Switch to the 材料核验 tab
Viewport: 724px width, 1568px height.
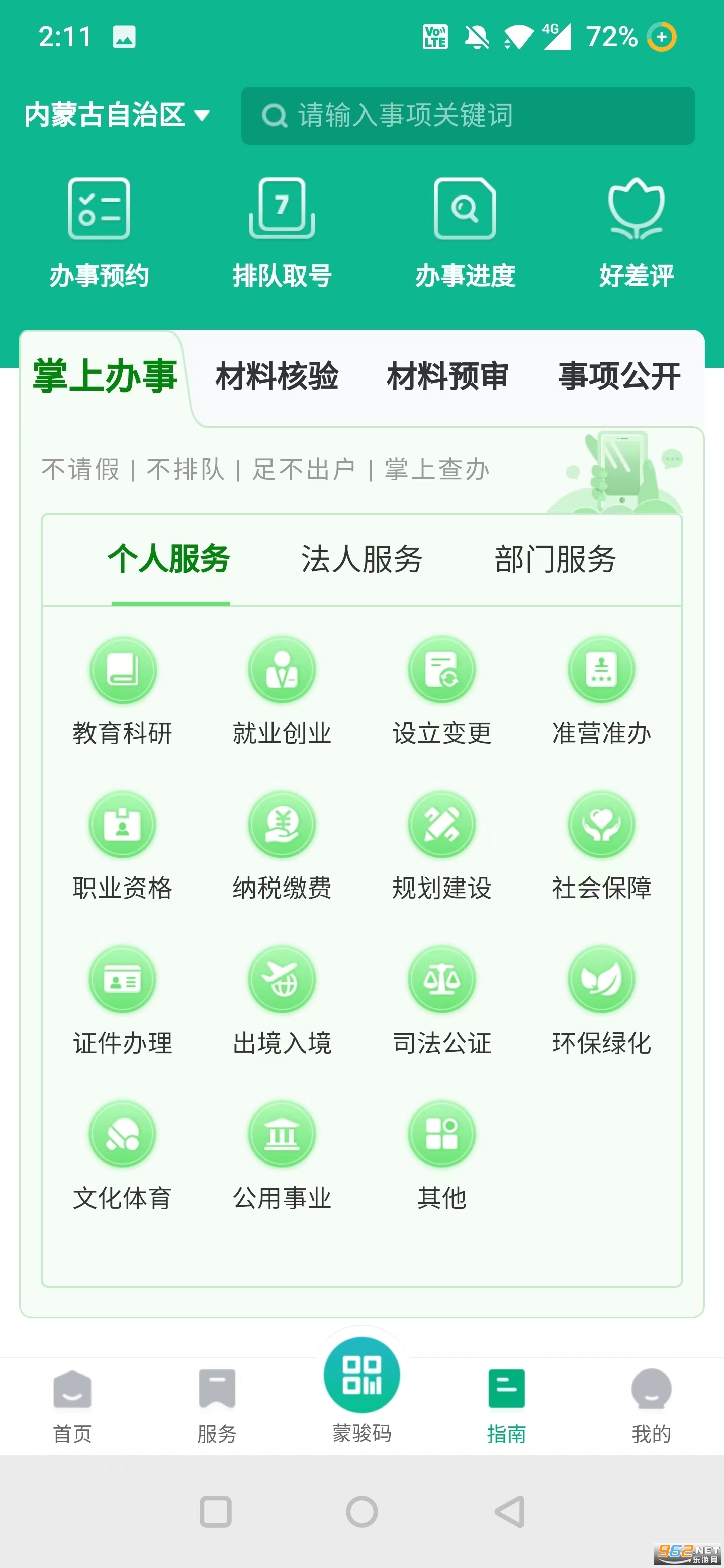277,376
